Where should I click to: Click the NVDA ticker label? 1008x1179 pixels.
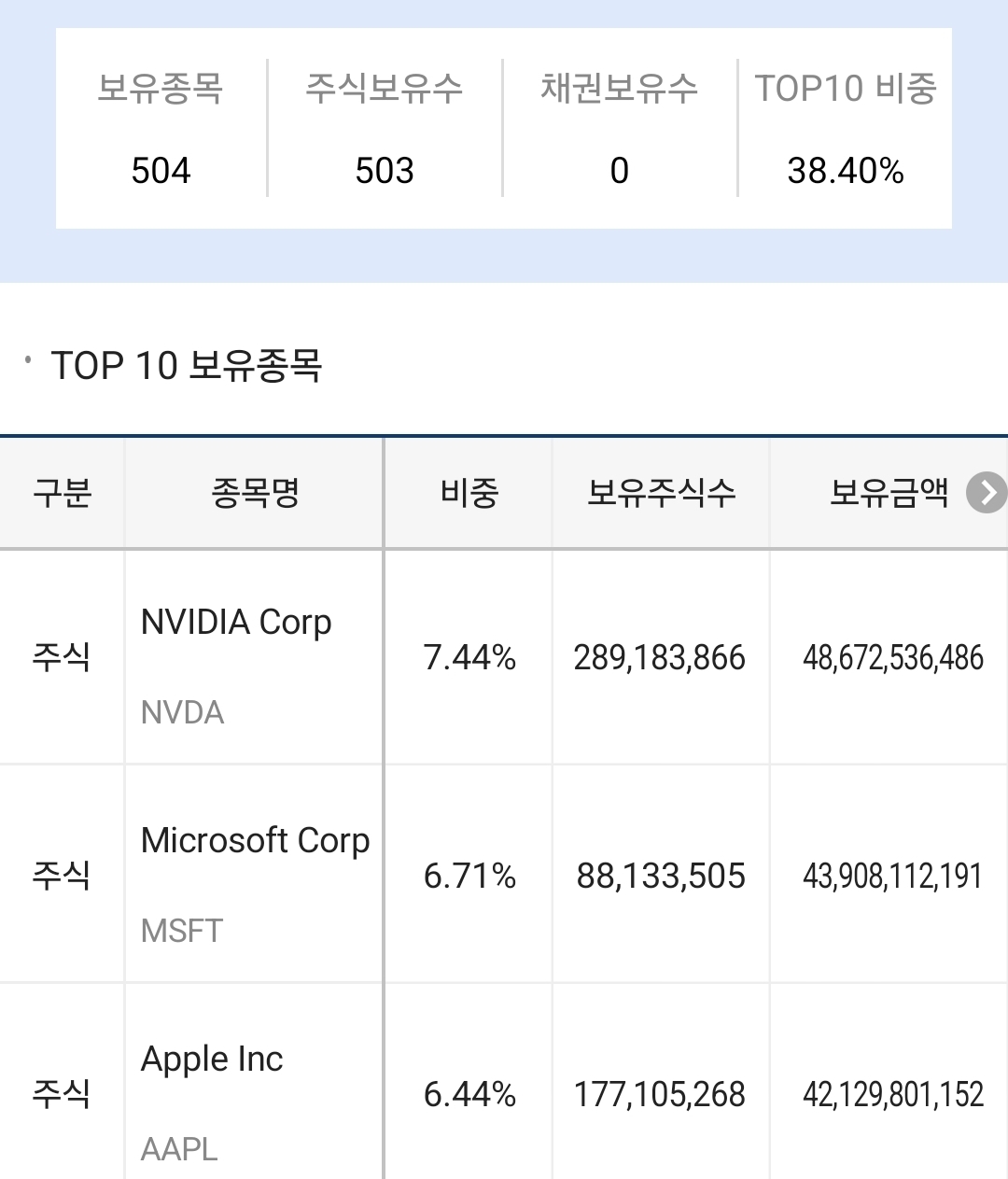tap(183, 712)
